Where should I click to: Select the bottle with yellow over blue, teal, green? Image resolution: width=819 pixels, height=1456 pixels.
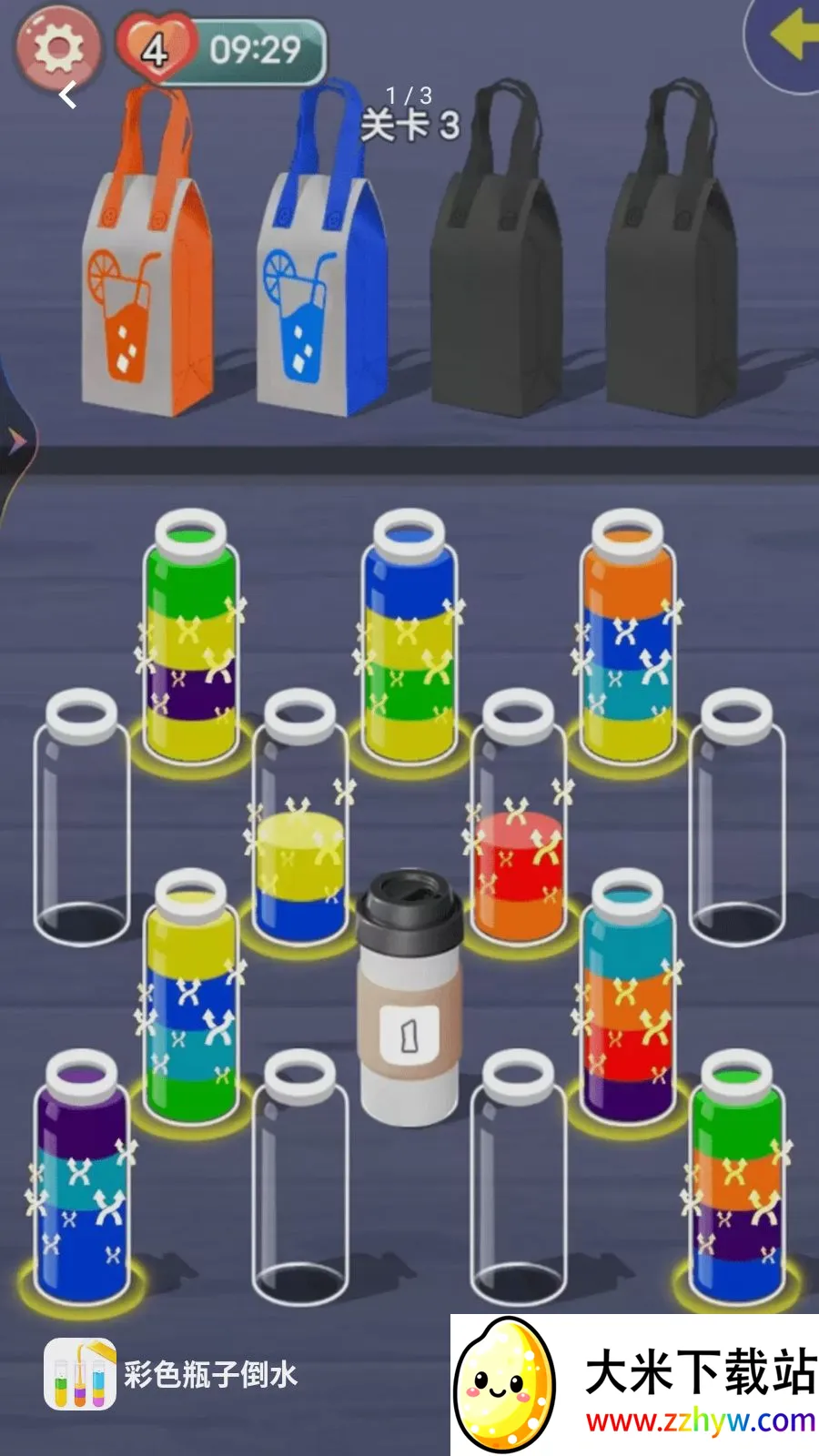pos(190,994)
